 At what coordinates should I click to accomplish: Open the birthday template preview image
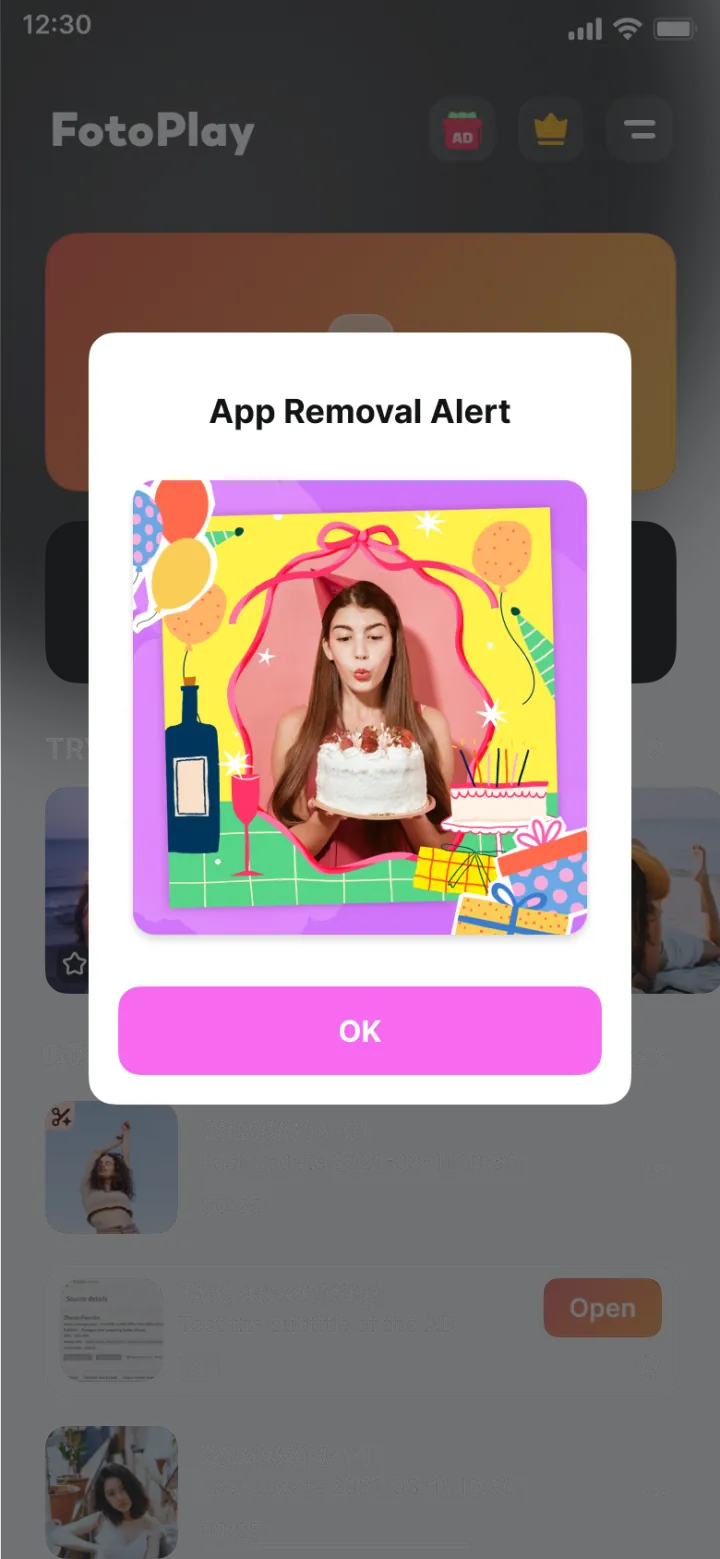pos(360,708)
